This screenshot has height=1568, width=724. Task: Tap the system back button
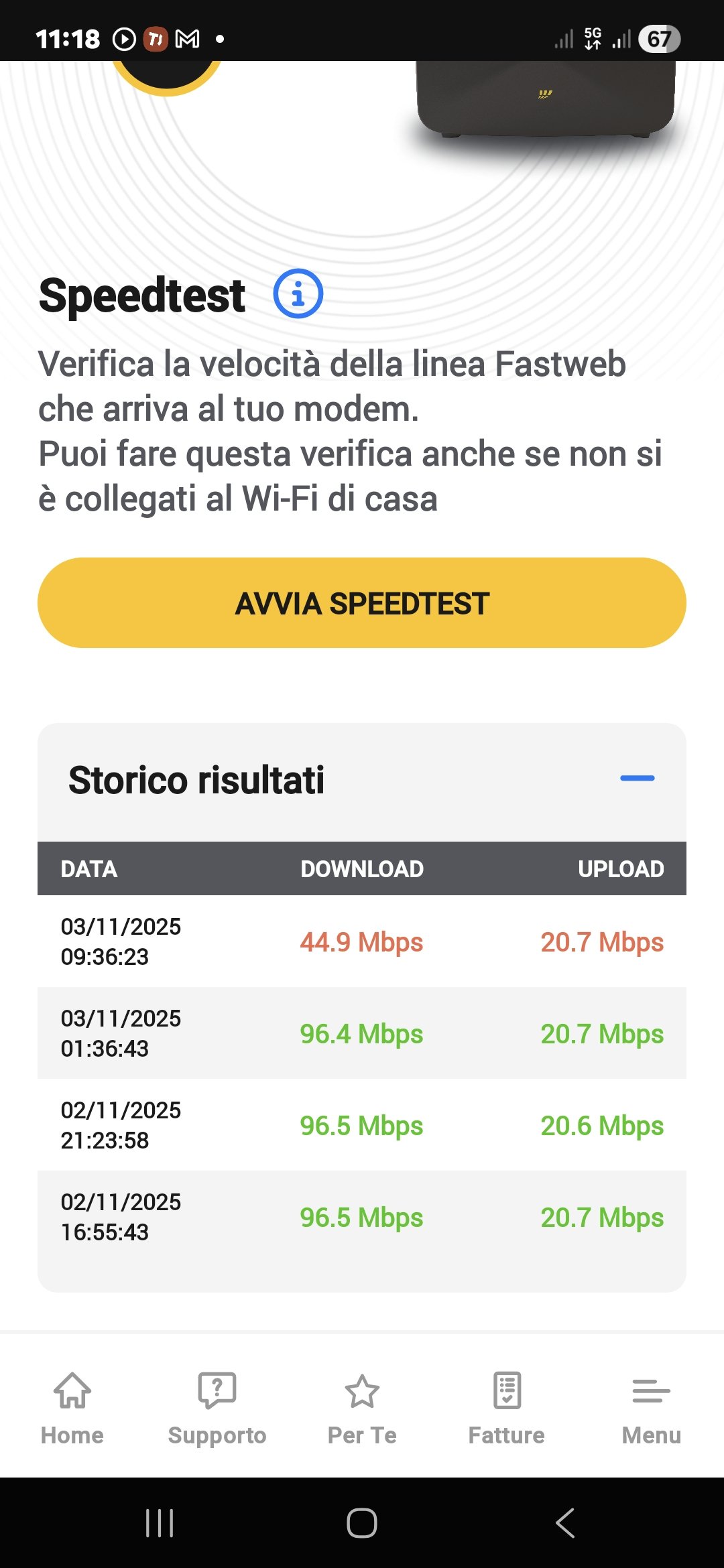tap(565, 1523)
